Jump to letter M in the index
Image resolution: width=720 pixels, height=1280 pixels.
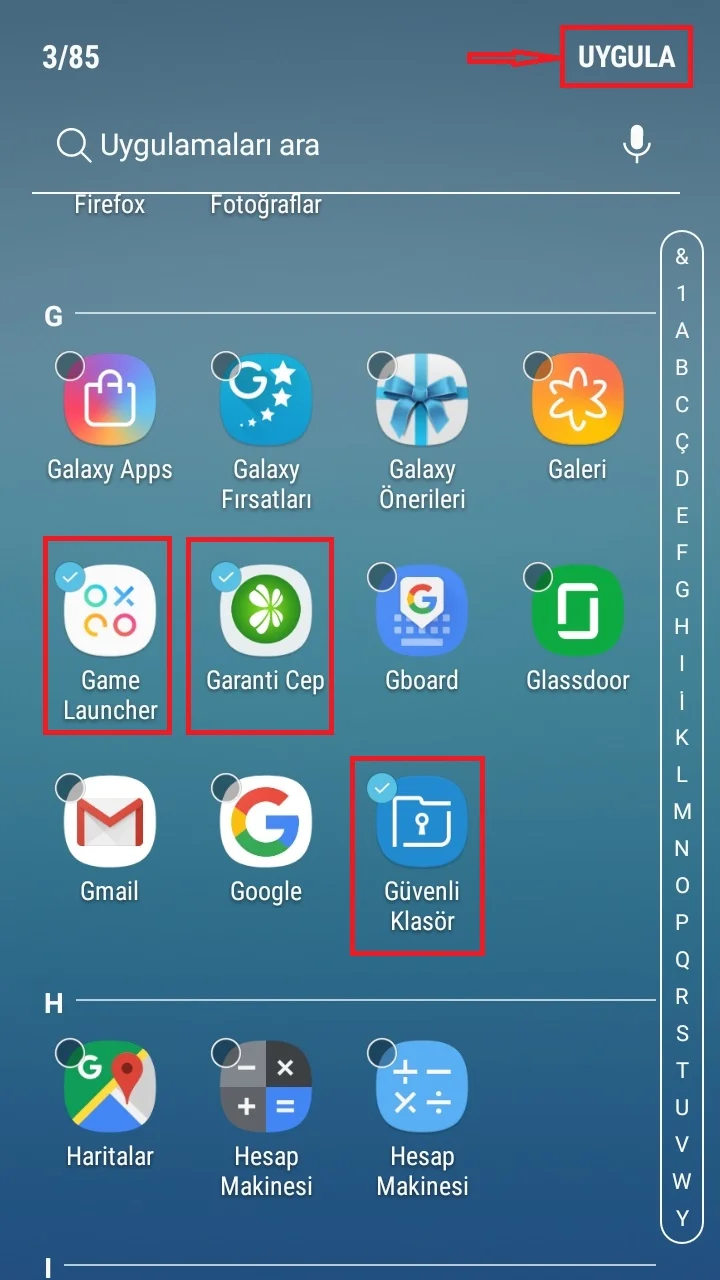click(x=682, y=811)
